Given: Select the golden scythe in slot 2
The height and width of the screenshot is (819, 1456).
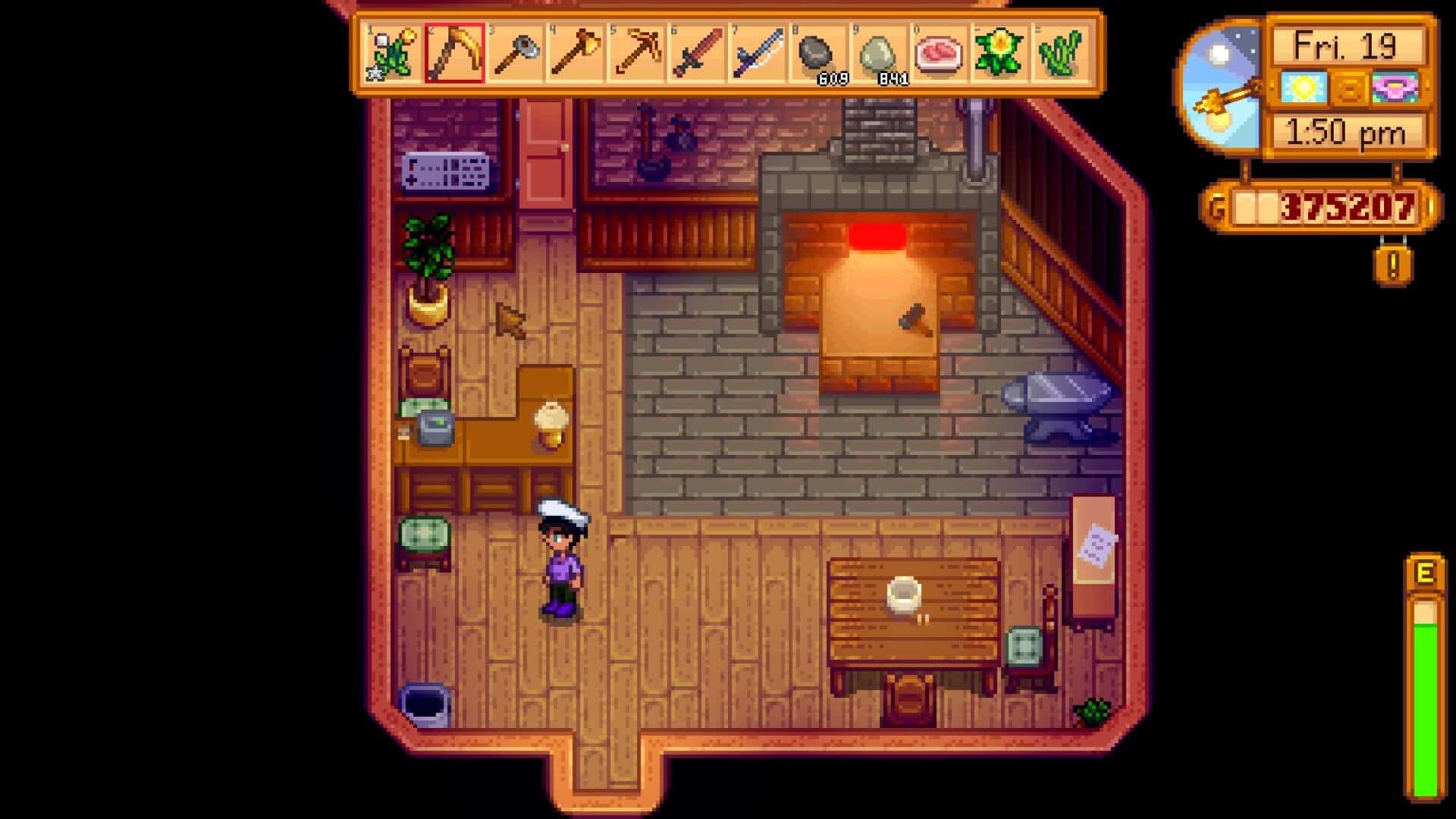Looking at the screenshot, I should click(453, 54).
